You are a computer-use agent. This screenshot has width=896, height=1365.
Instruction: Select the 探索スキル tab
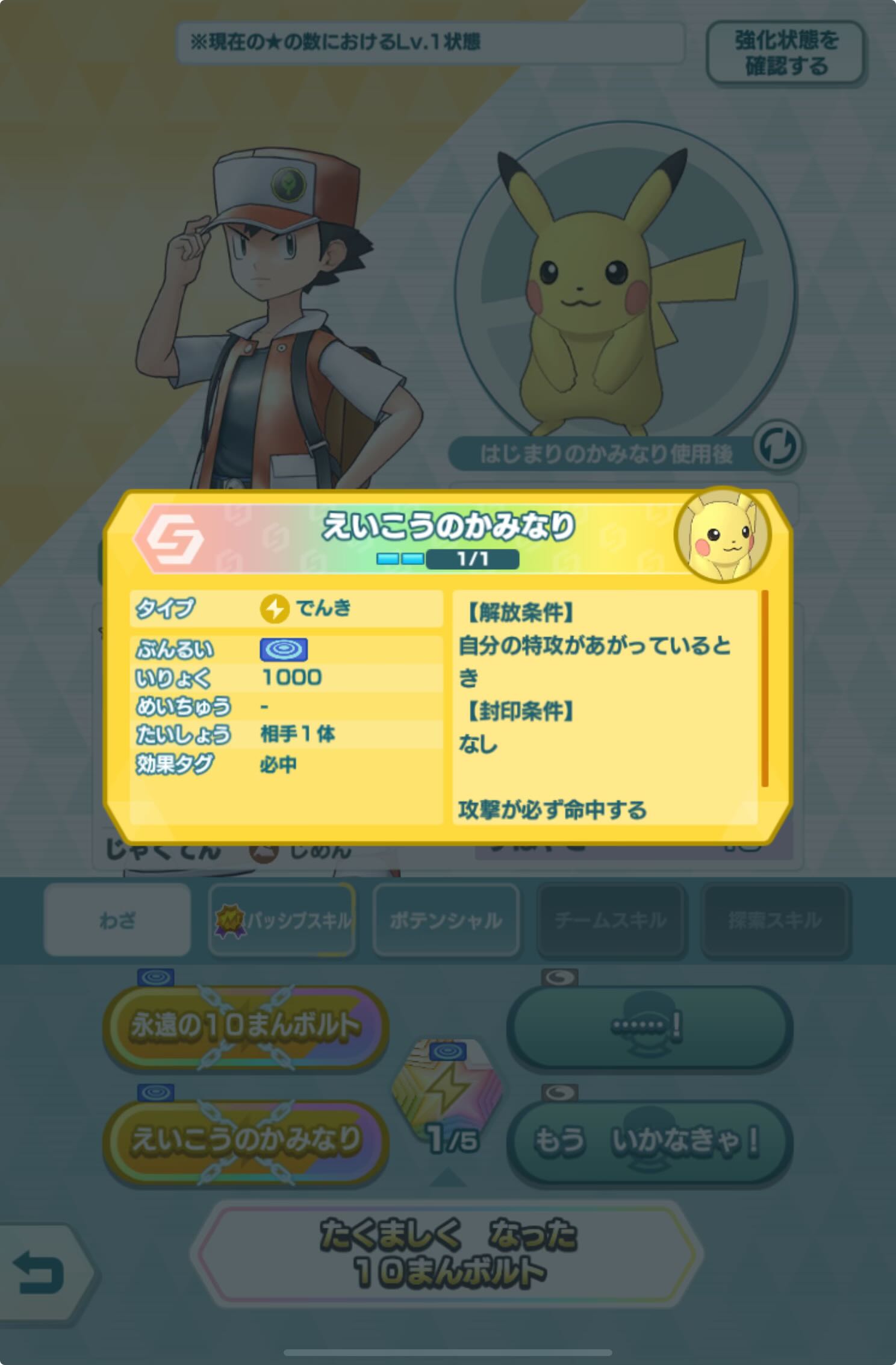[x=774, y=920]
